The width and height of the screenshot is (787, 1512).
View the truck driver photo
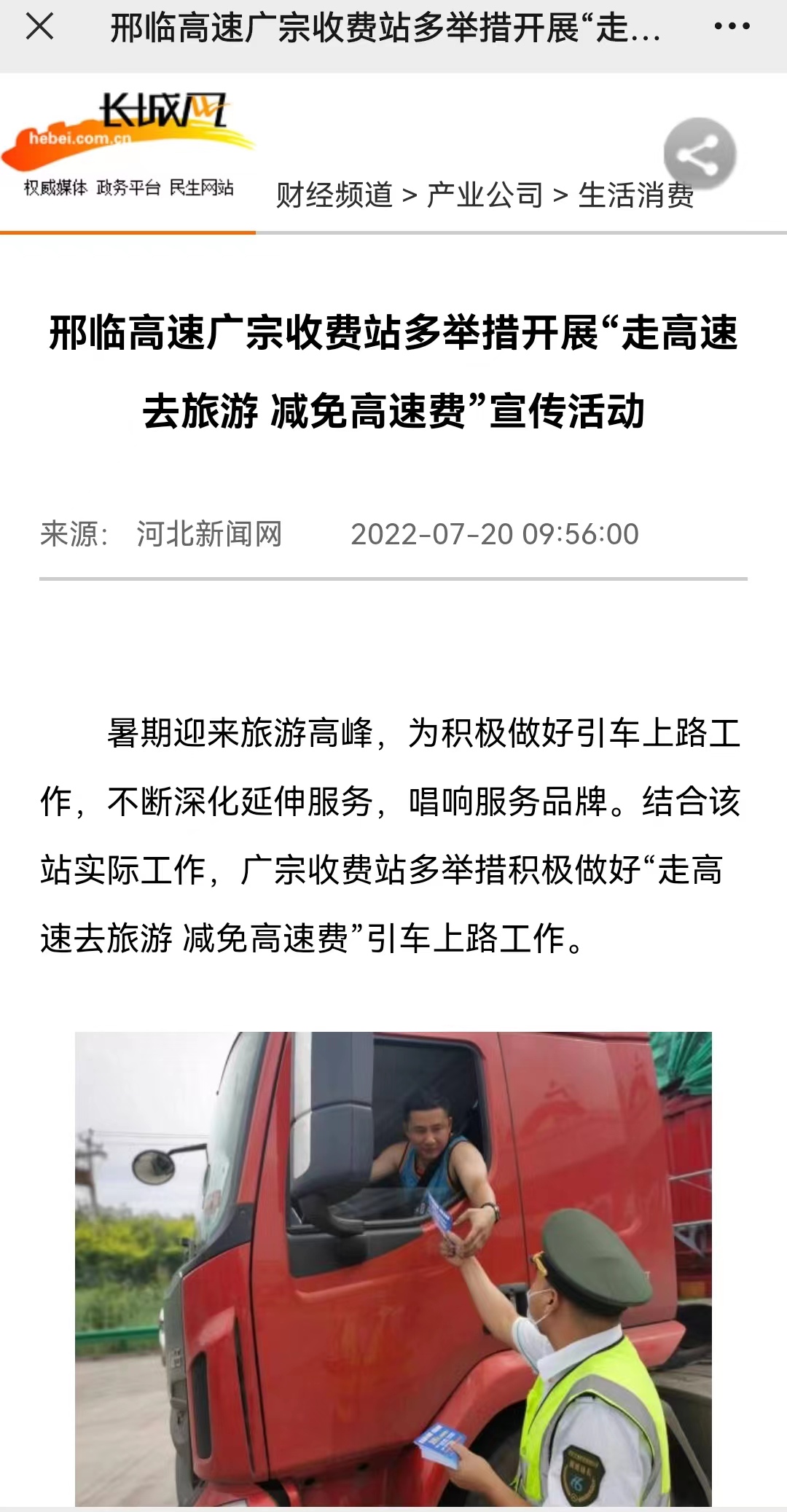point(393,1268)
